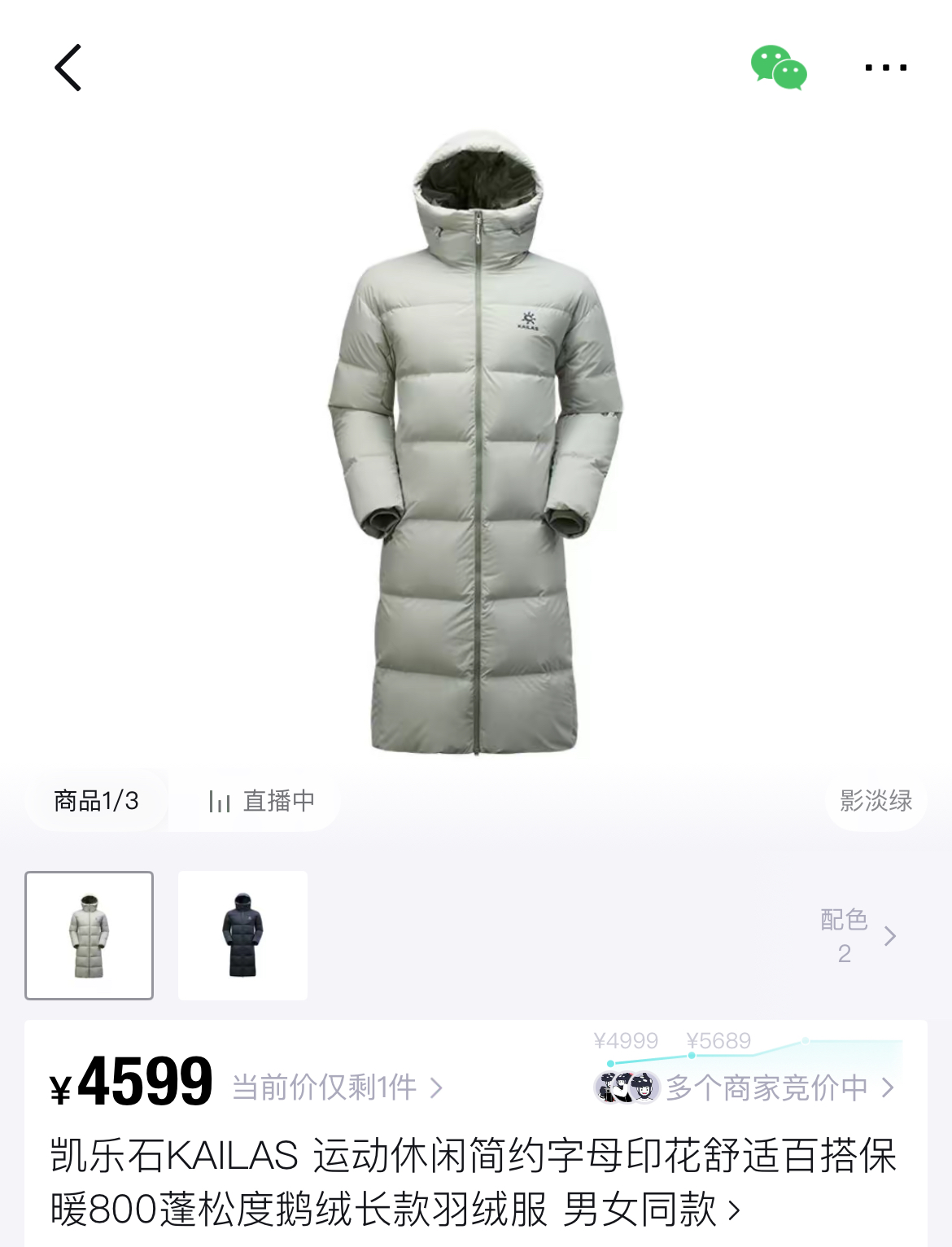Open the 直播中 live stream
952x1247 pixels.
point(260,801)
